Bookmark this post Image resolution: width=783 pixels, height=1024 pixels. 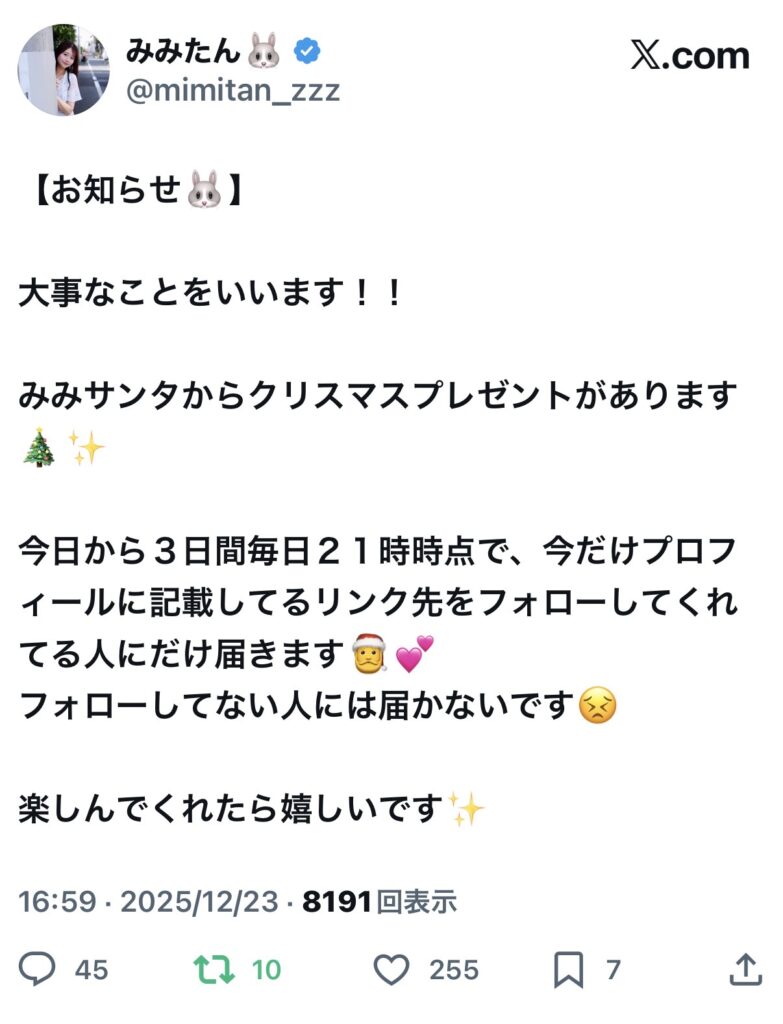[568, 968]
